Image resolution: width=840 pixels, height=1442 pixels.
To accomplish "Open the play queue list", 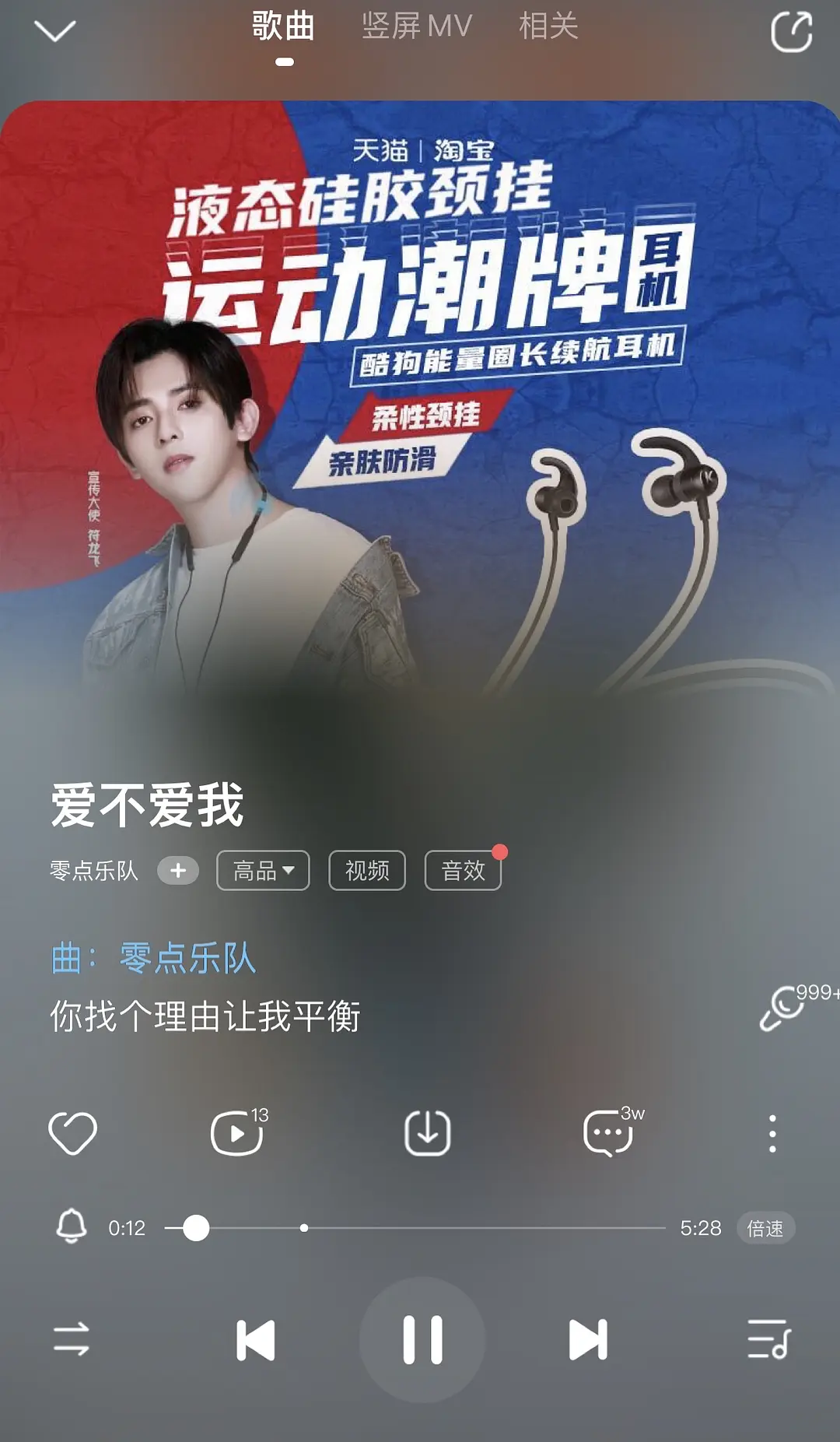I will [x=768, y=1340].
